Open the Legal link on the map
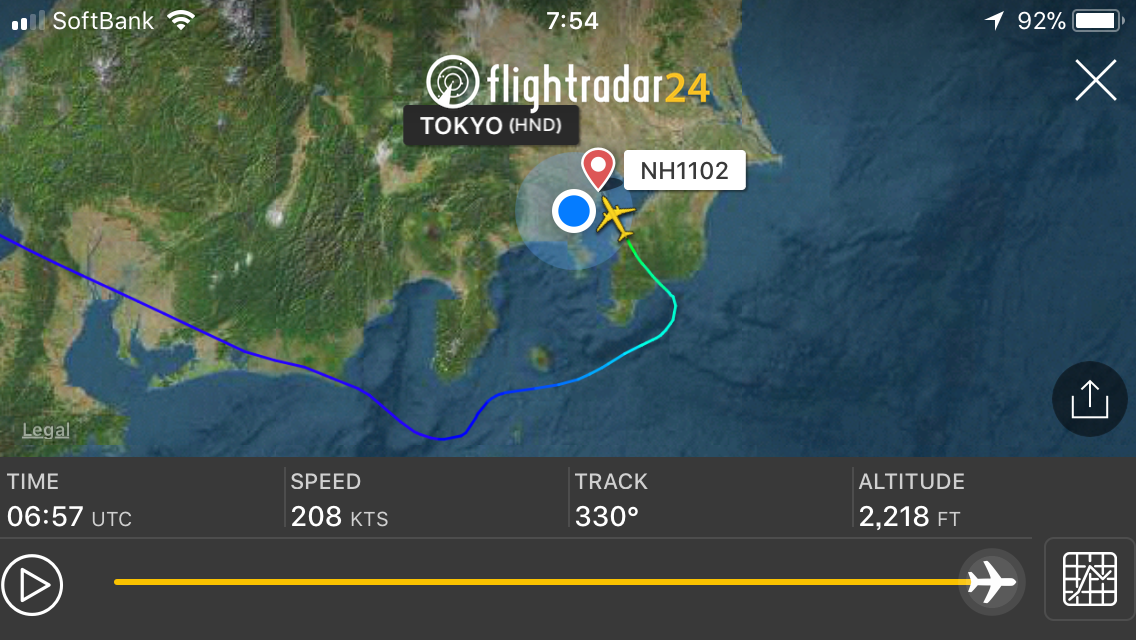 point(46,430)
